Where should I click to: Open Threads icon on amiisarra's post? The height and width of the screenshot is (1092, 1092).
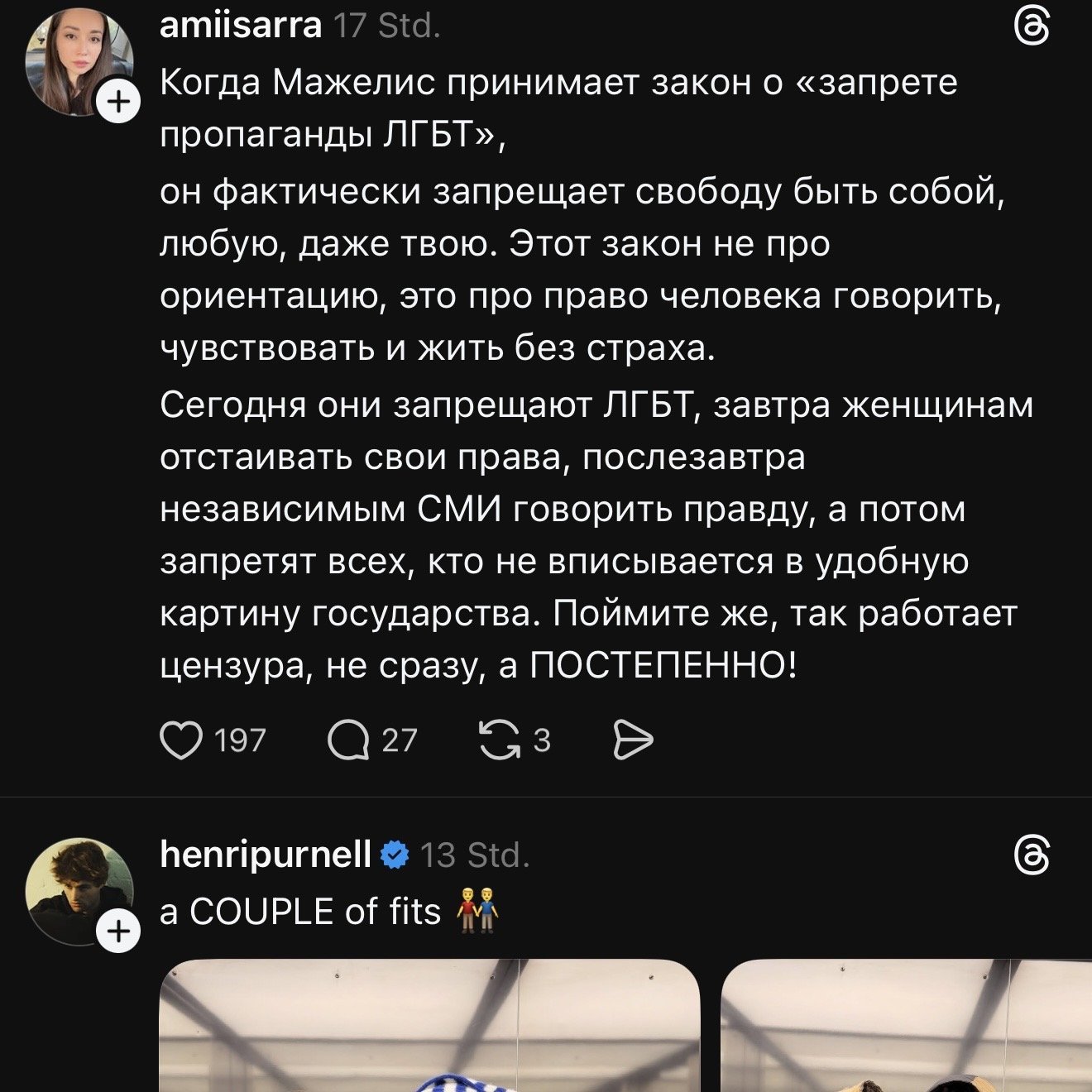pyautogui.click(x=1032, y=30)
